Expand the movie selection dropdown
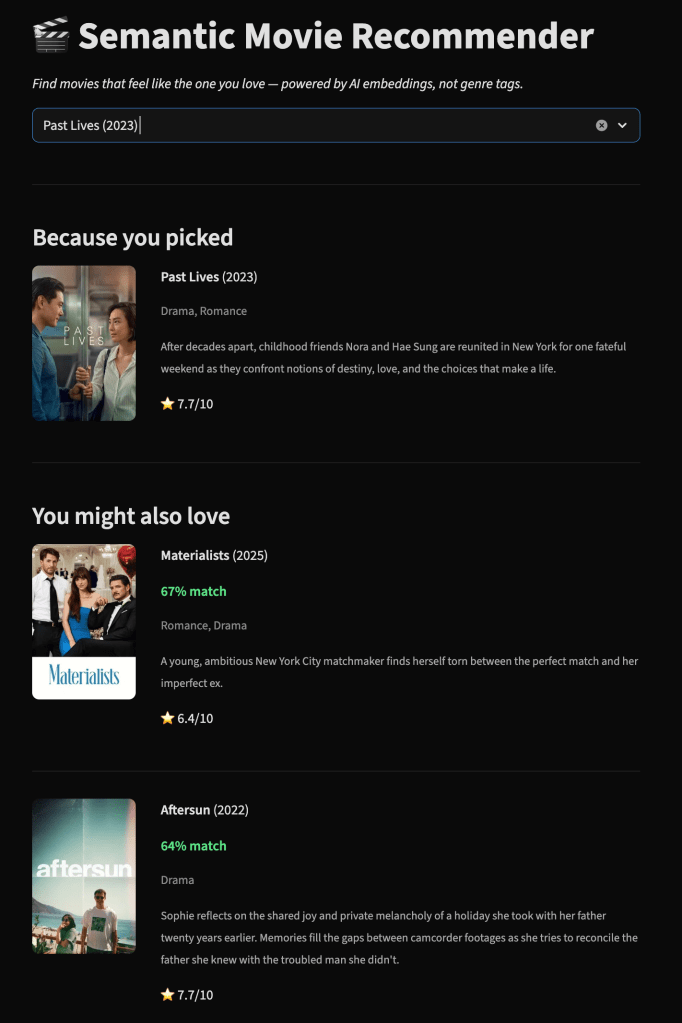 622,125
